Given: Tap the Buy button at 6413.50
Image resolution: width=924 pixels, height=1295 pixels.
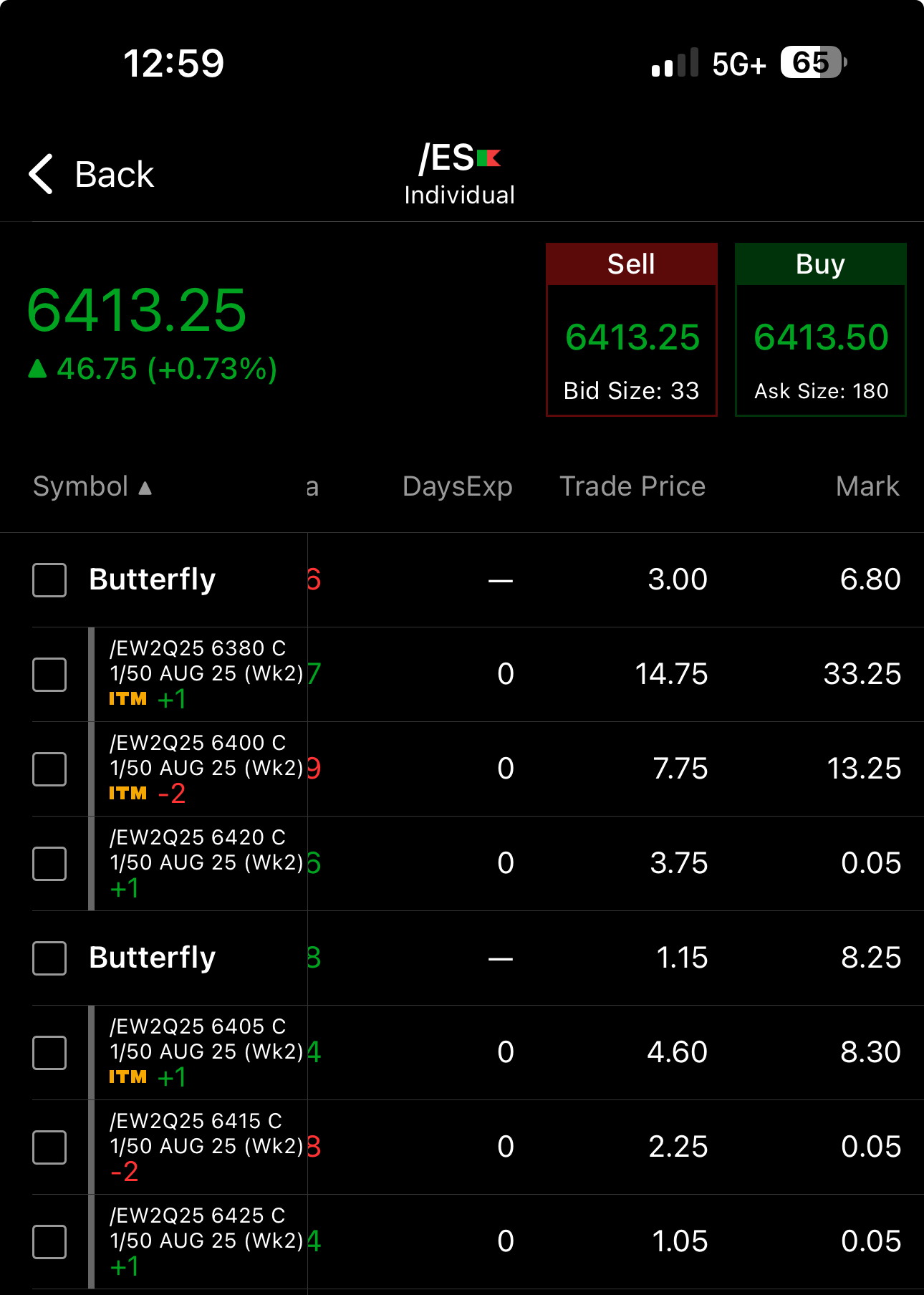Looking at the screenshot, I should [x=820, y=329].
